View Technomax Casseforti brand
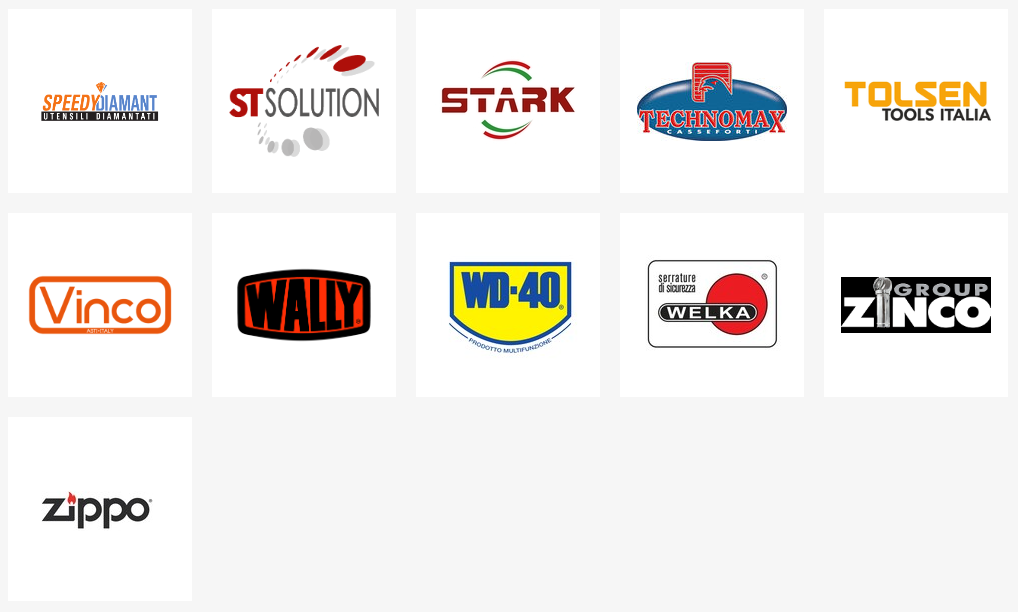This screenshot has height=612, width=1018. (x=712, y=101)
